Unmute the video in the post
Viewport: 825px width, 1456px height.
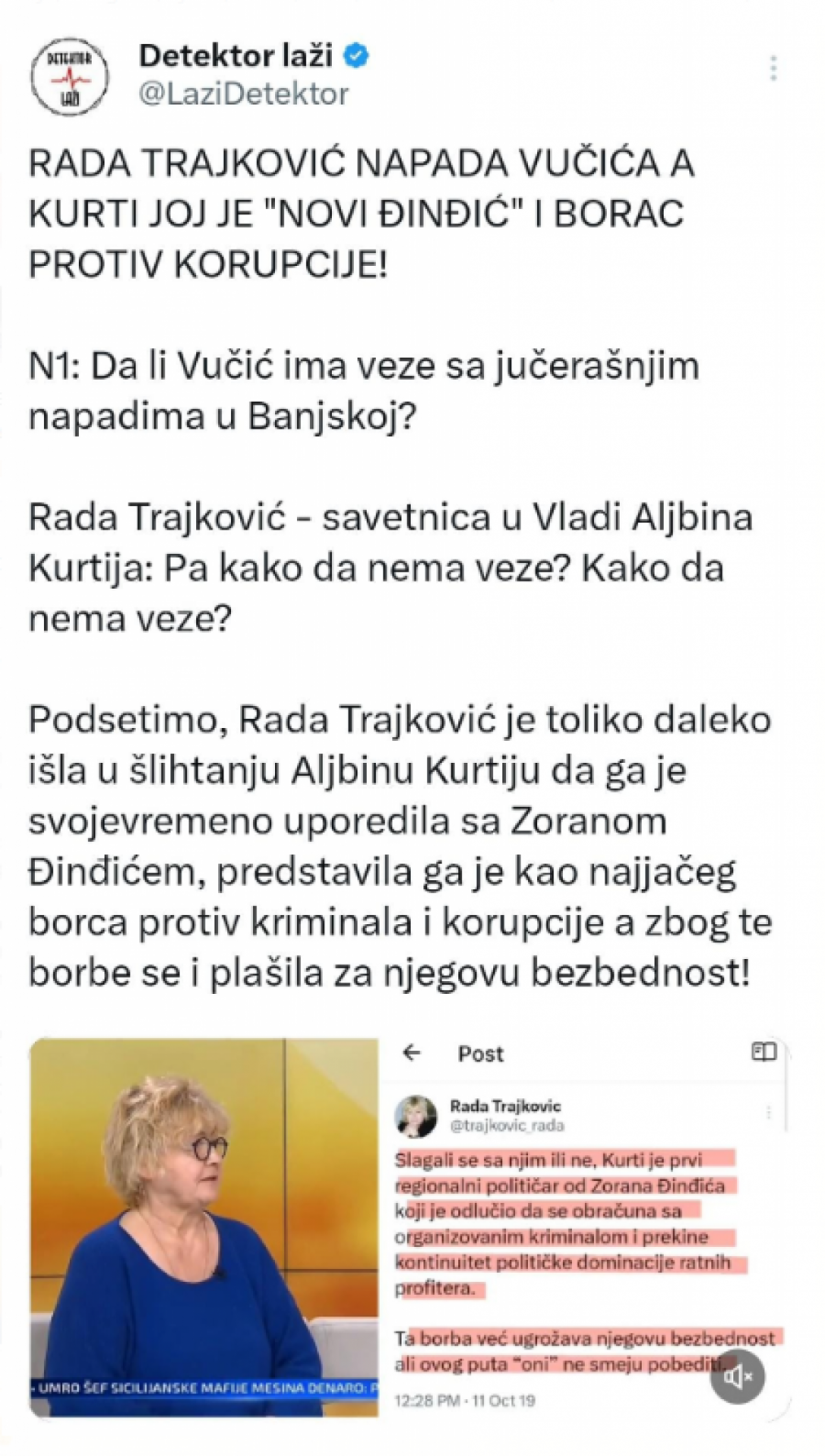[x=737, y=1375]
